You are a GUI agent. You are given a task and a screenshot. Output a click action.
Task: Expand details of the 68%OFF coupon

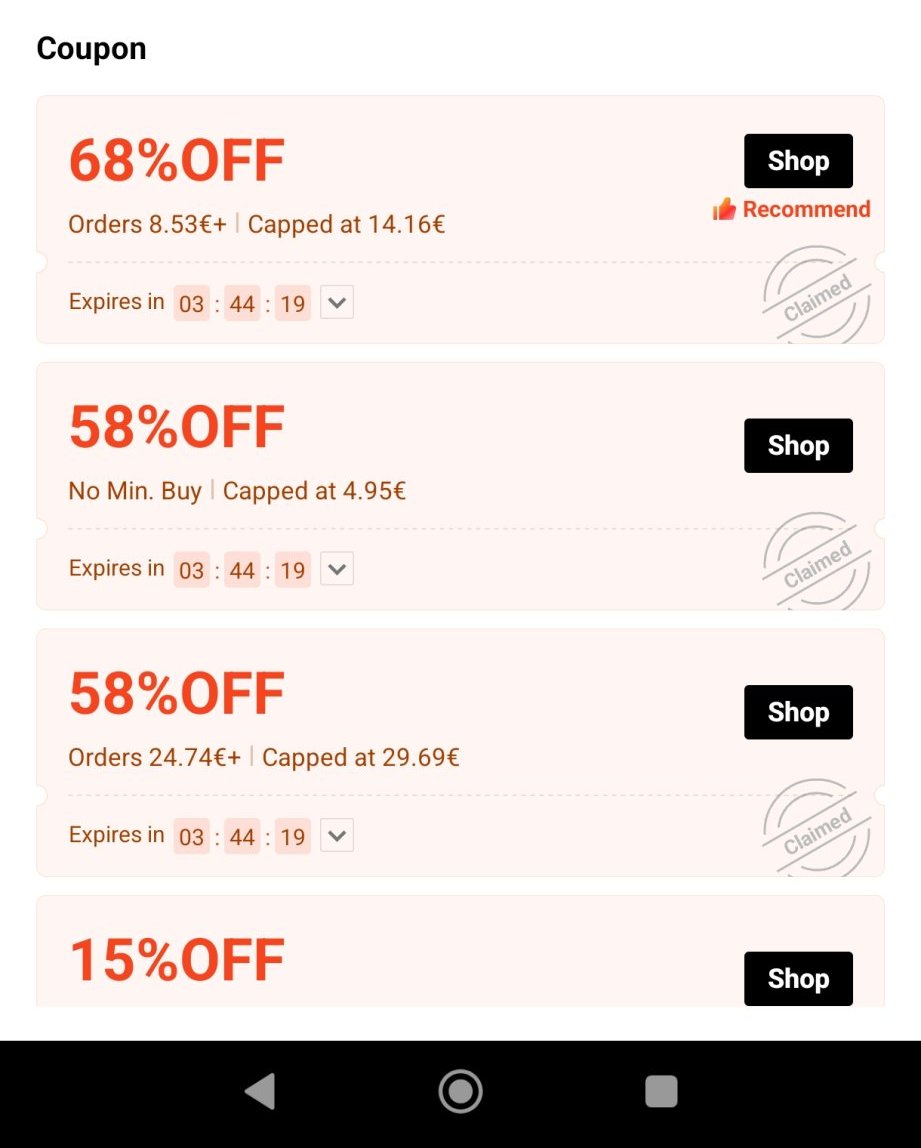coord(337,302)
